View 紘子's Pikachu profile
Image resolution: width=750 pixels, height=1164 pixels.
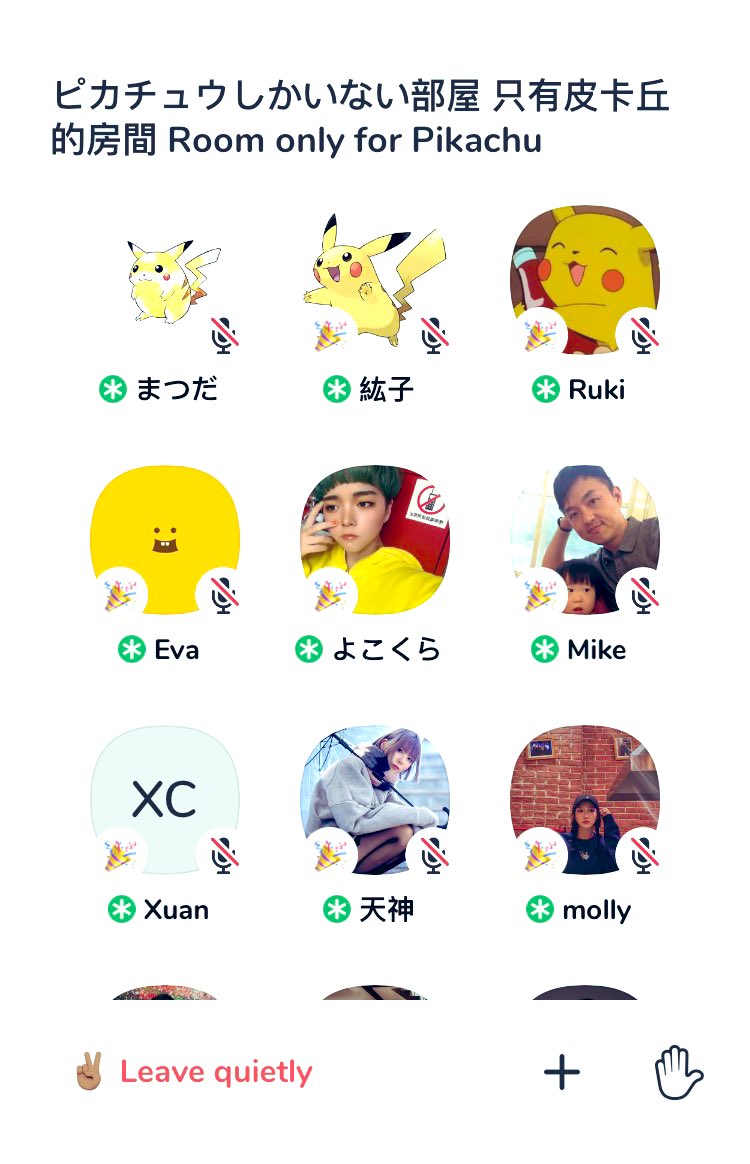tap(375, 280)
